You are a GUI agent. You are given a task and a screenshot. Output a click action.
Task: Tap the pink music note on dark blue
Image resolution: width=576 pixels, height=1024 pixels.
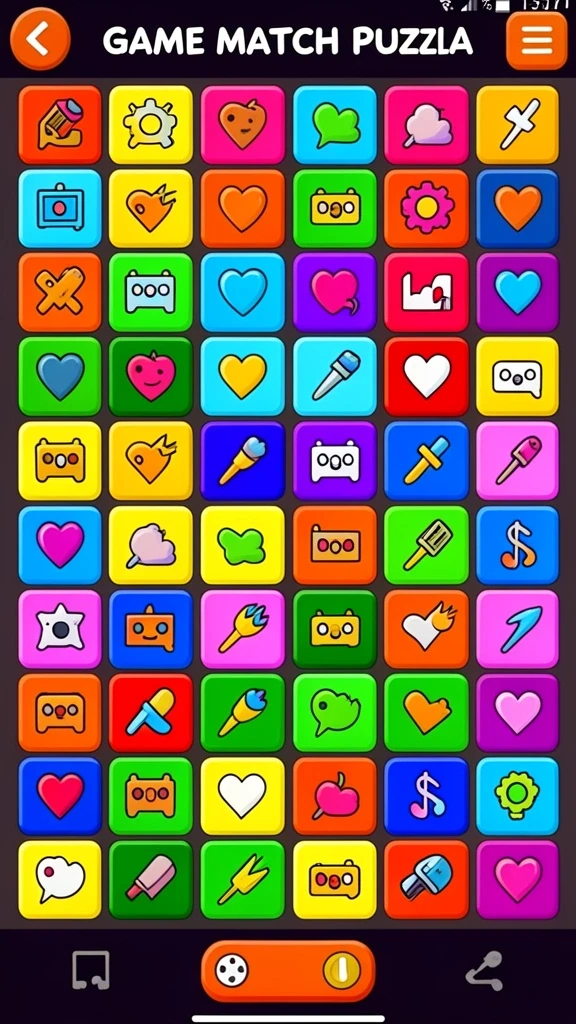[x=426, y=796]
